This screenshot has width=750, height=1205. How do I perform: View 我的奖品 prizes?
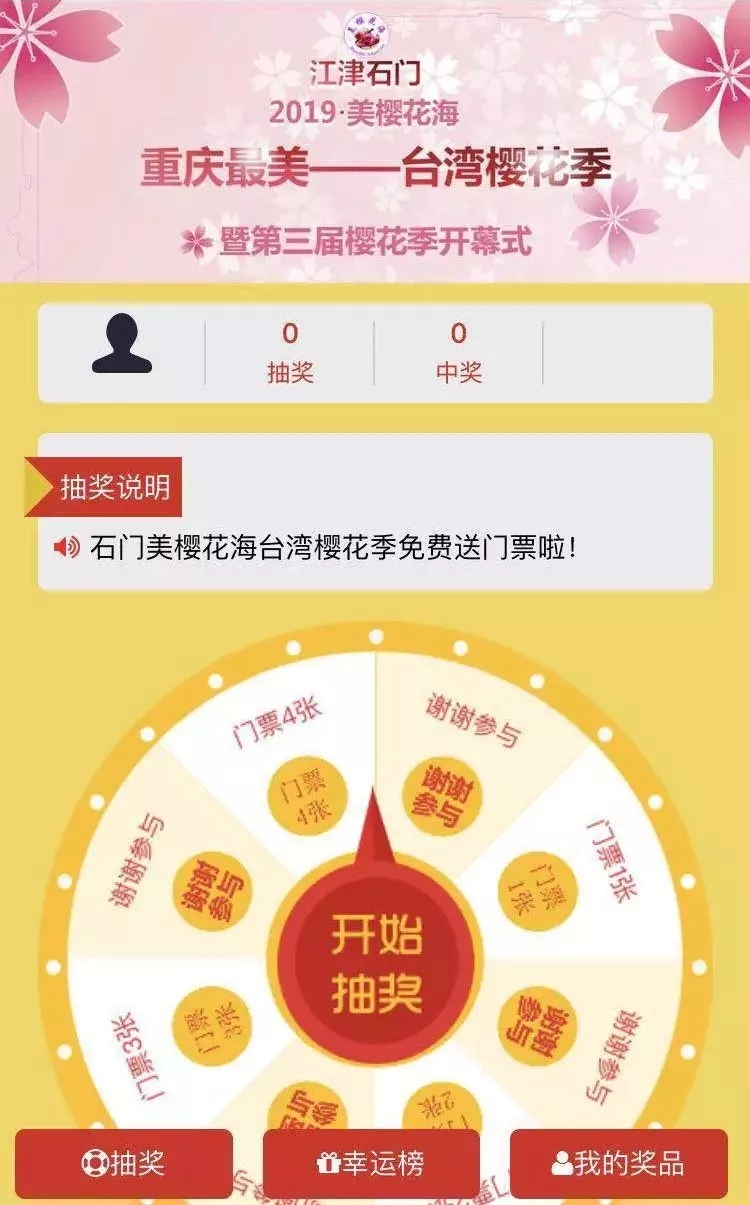tap(618, 1163)
